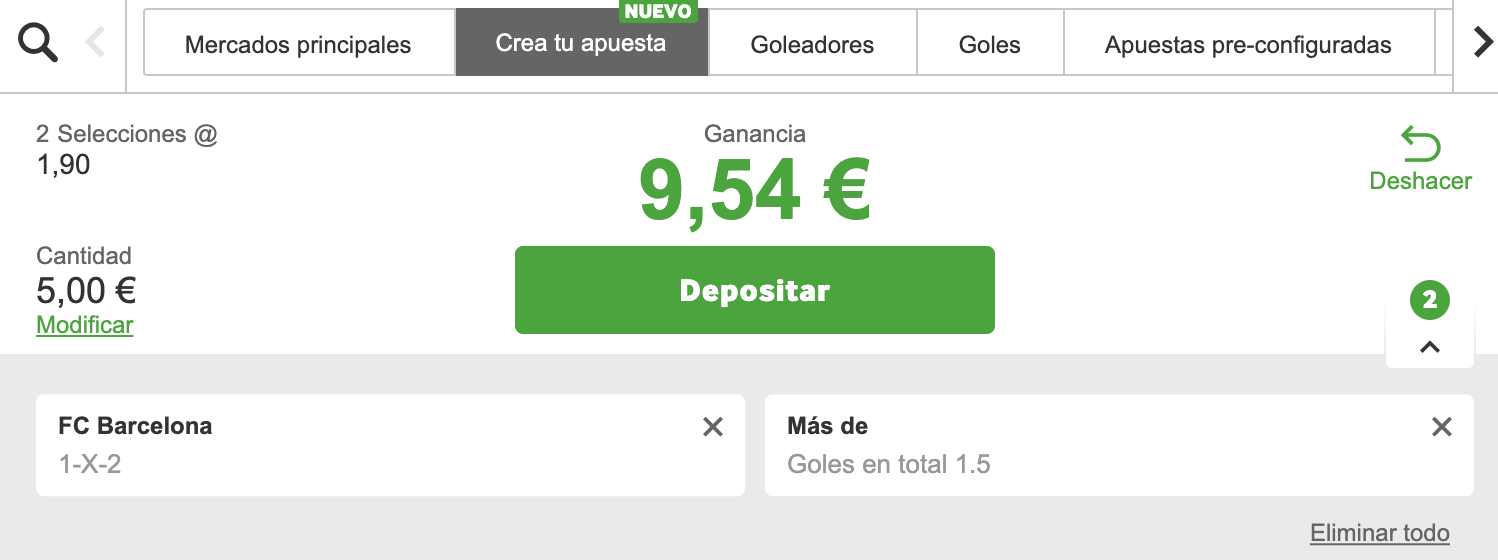Screen dimensions: 1498x560
Task: Undo last selection with Deshacer
Action: pyautogui.click(x=1420, y=159)
